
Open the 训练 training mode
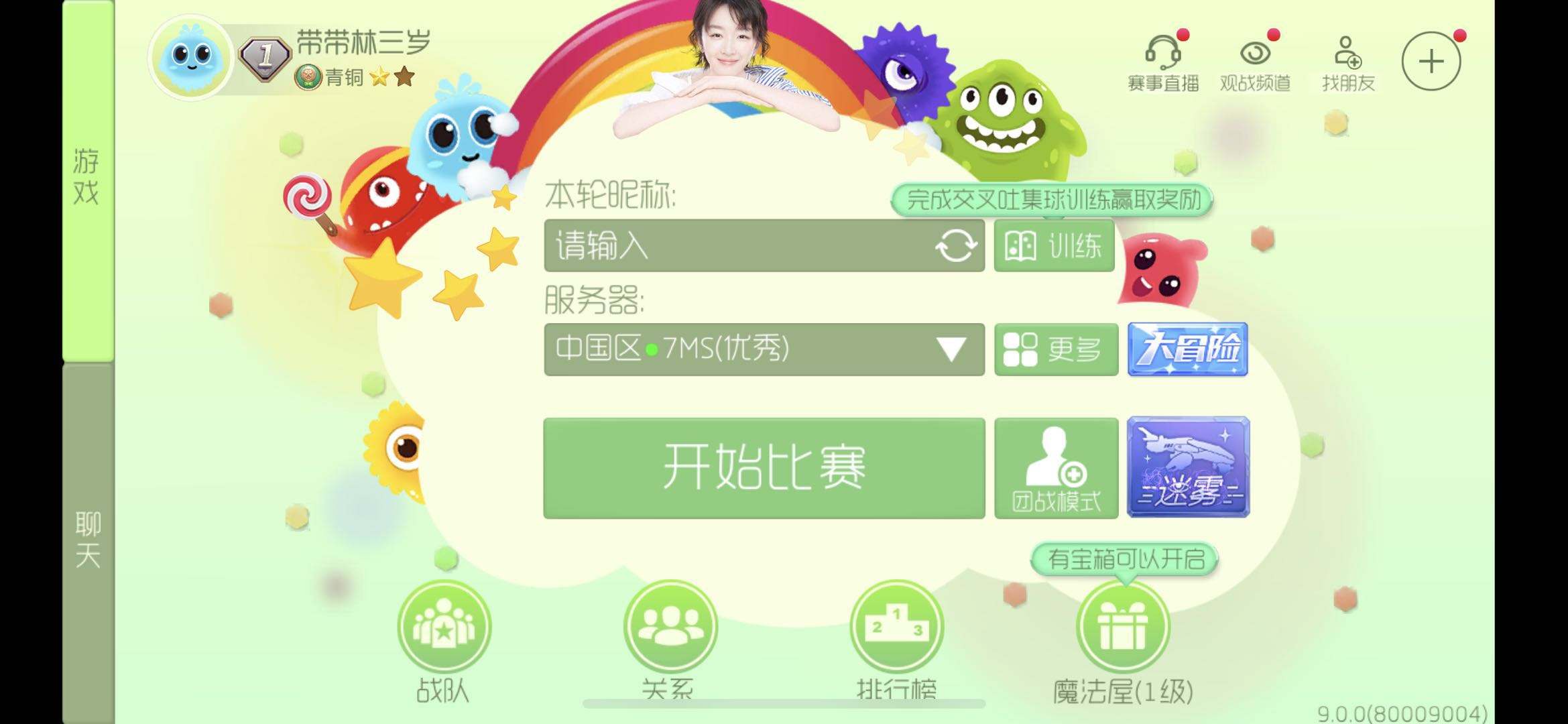1054,246
